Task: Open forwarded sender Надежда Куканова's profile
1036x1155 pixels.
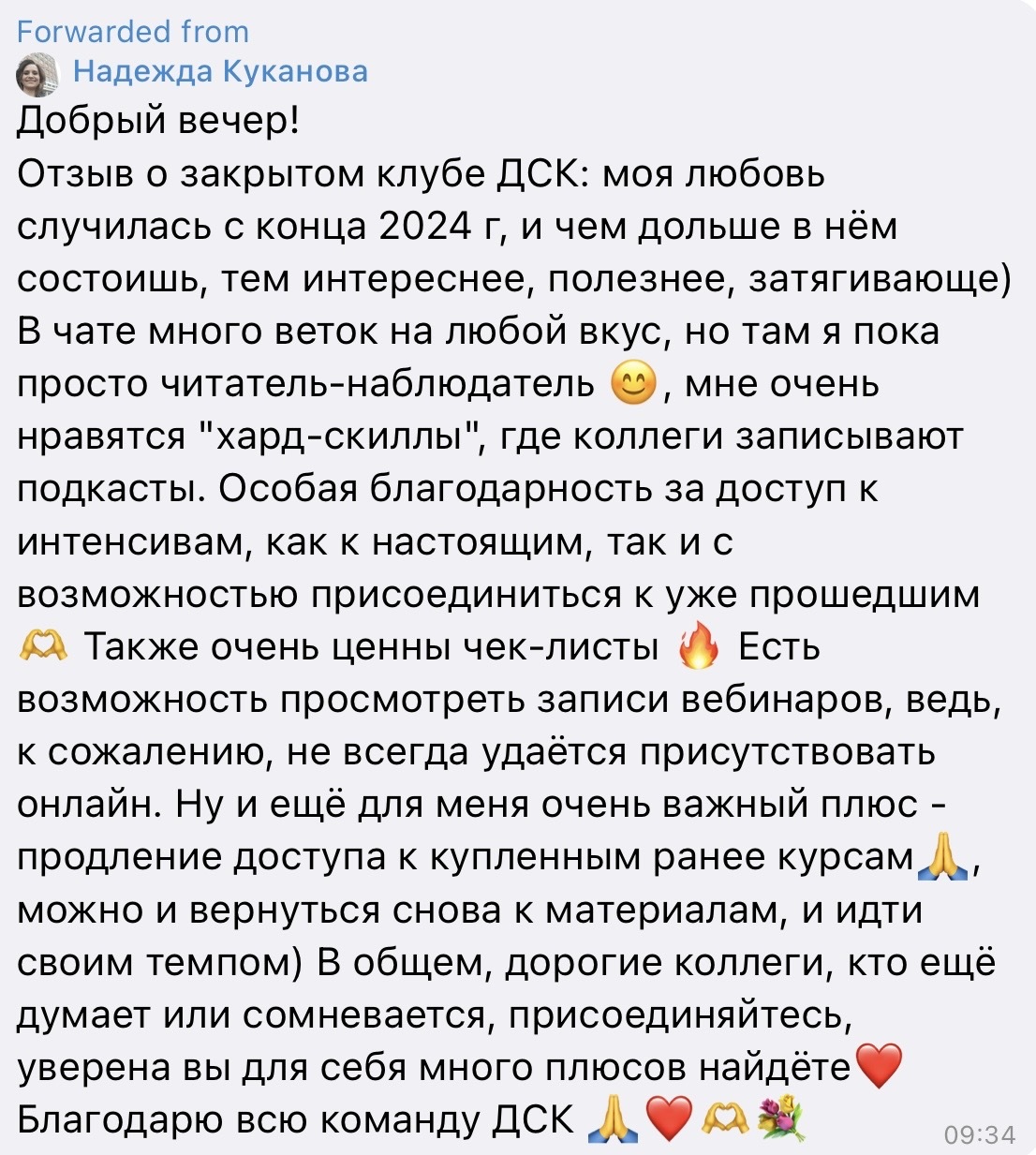Action: click(x=220, y=71)
